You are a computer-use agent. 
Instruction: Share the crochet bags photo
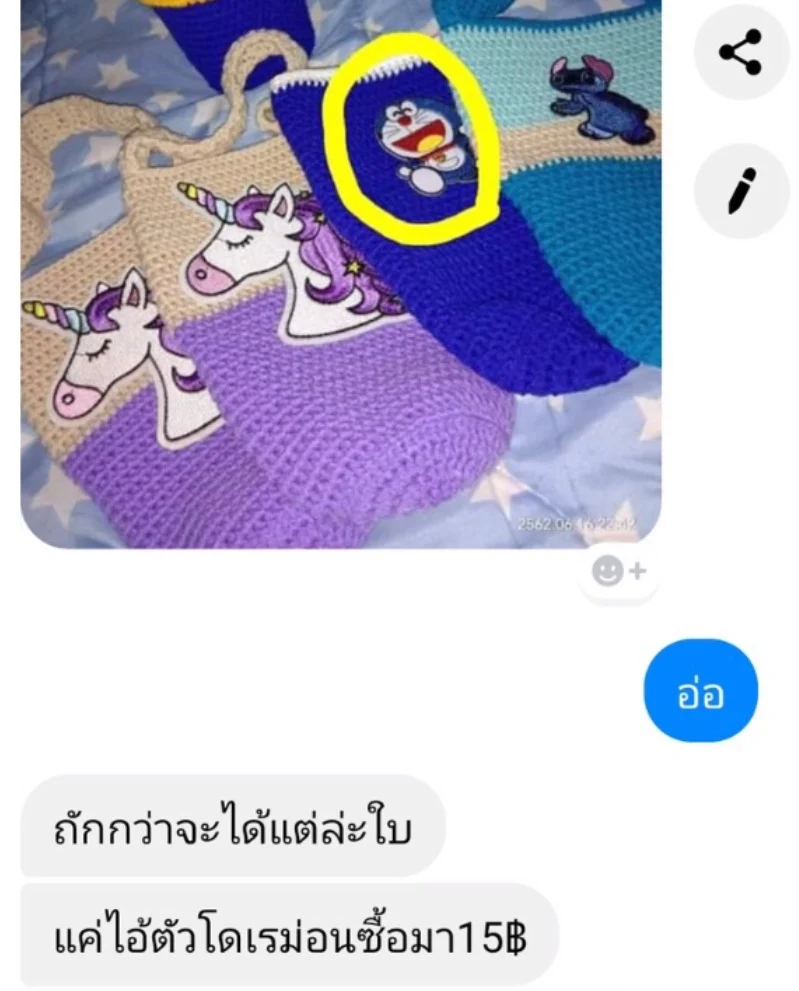click(x=741, y=52)
